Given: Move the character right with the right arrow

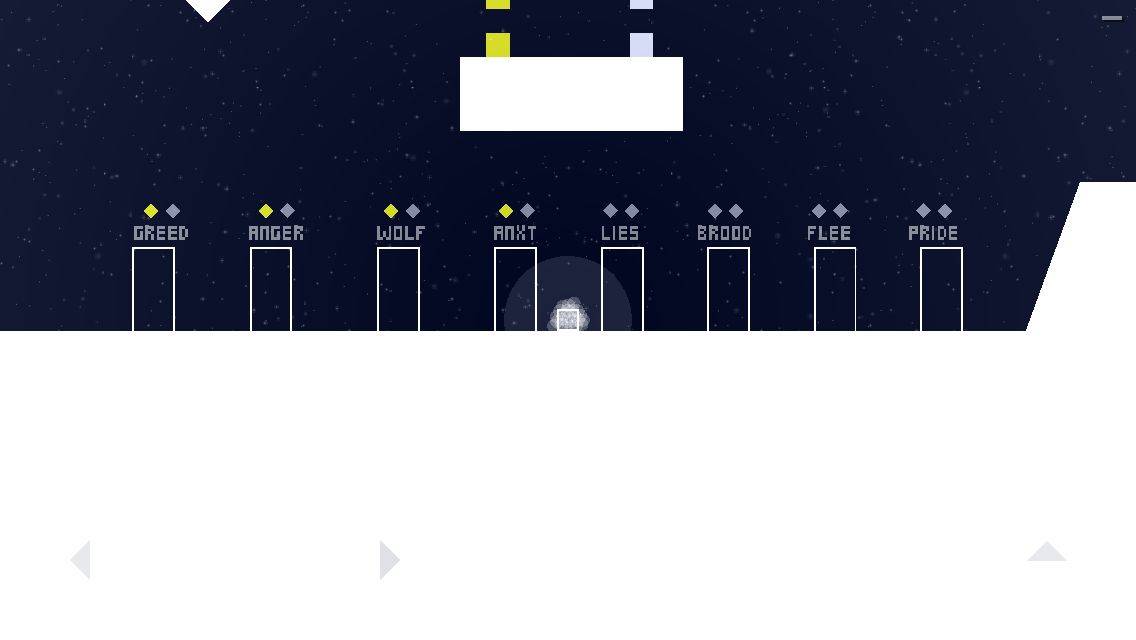Looking at the screenshot, I should tap(389, 560).
